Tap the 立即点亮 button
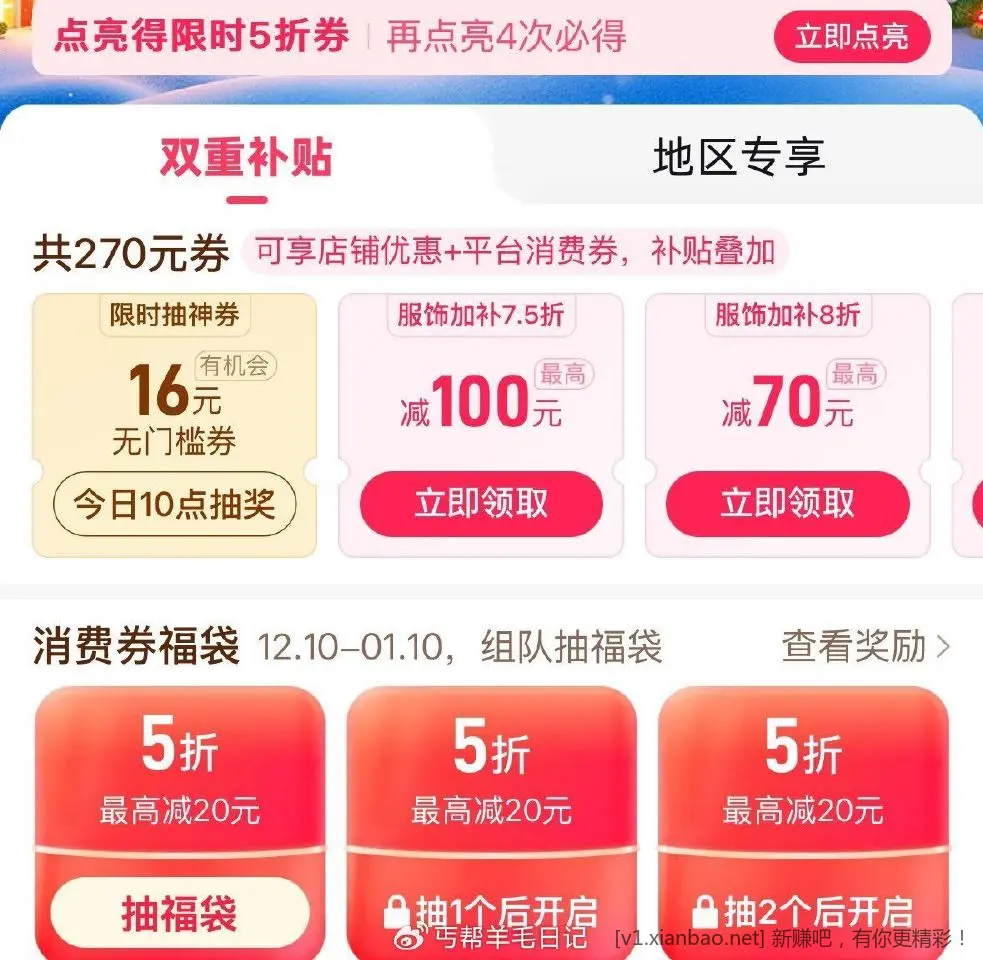The image size is (983, 960). coord(851,38)
